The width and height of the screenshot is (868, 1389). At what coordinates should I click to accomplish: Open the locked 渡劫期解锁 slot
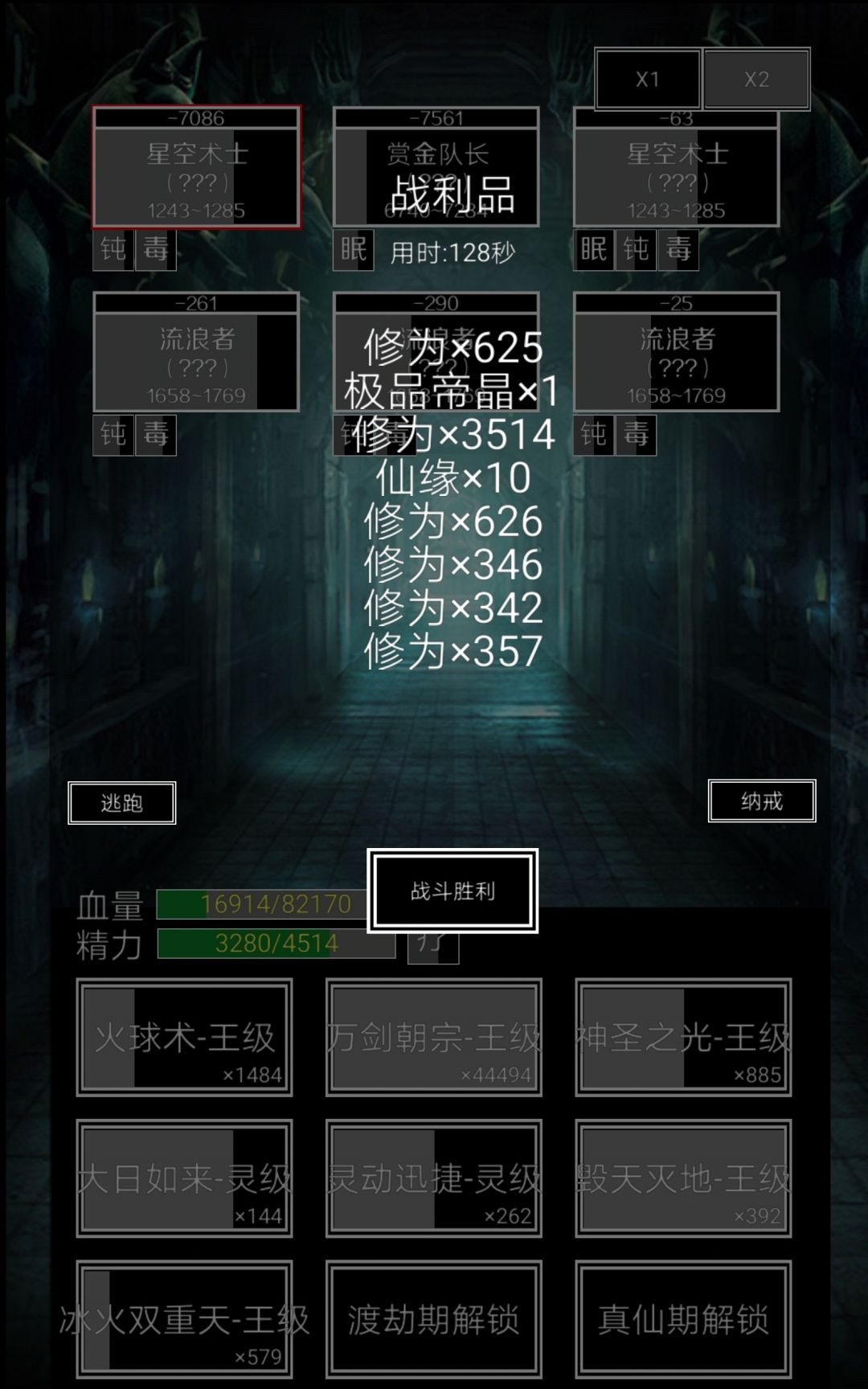pyautogui.click(x=434, y=1318)
